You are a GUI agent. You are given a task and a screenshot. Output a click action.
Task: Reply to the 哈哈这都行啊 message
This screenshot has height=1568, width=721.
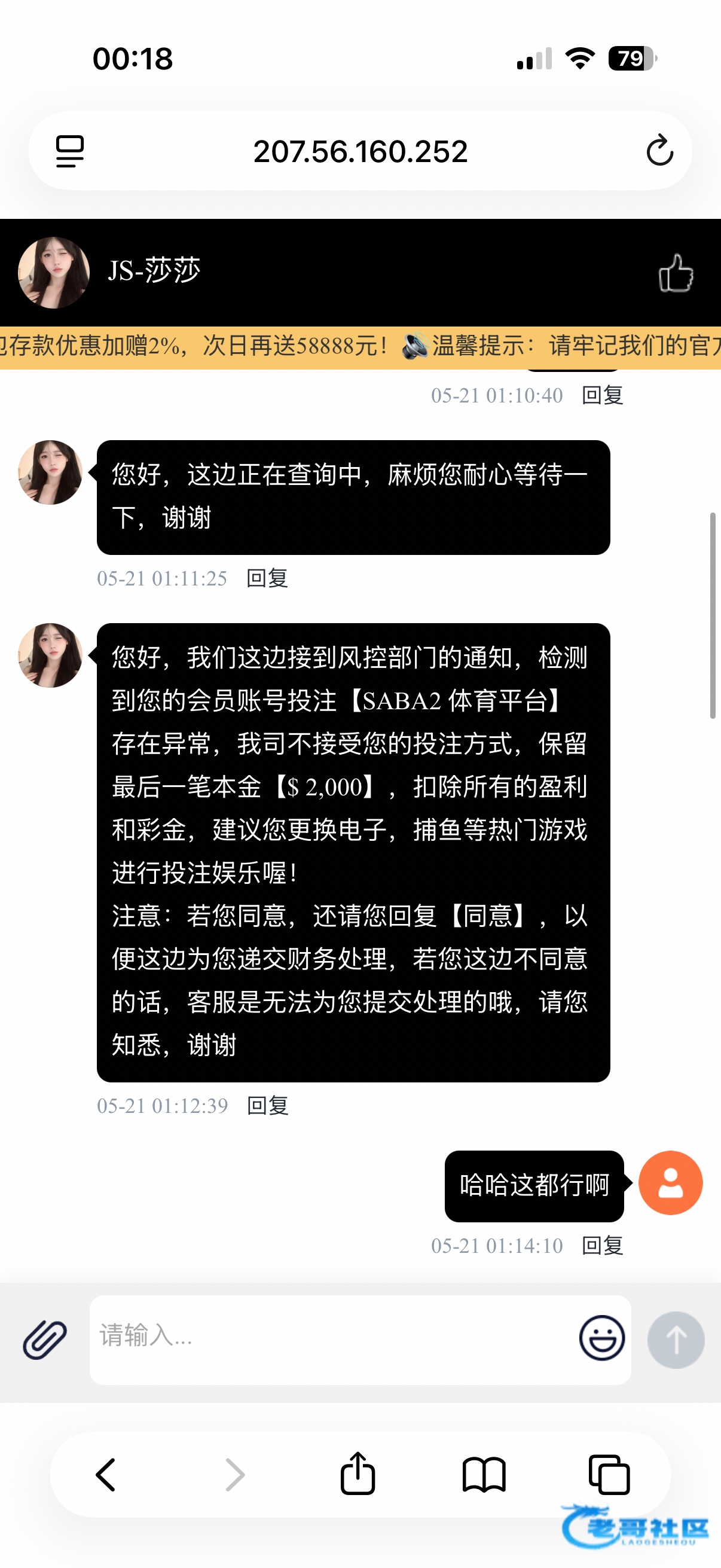coord(603,1246)
